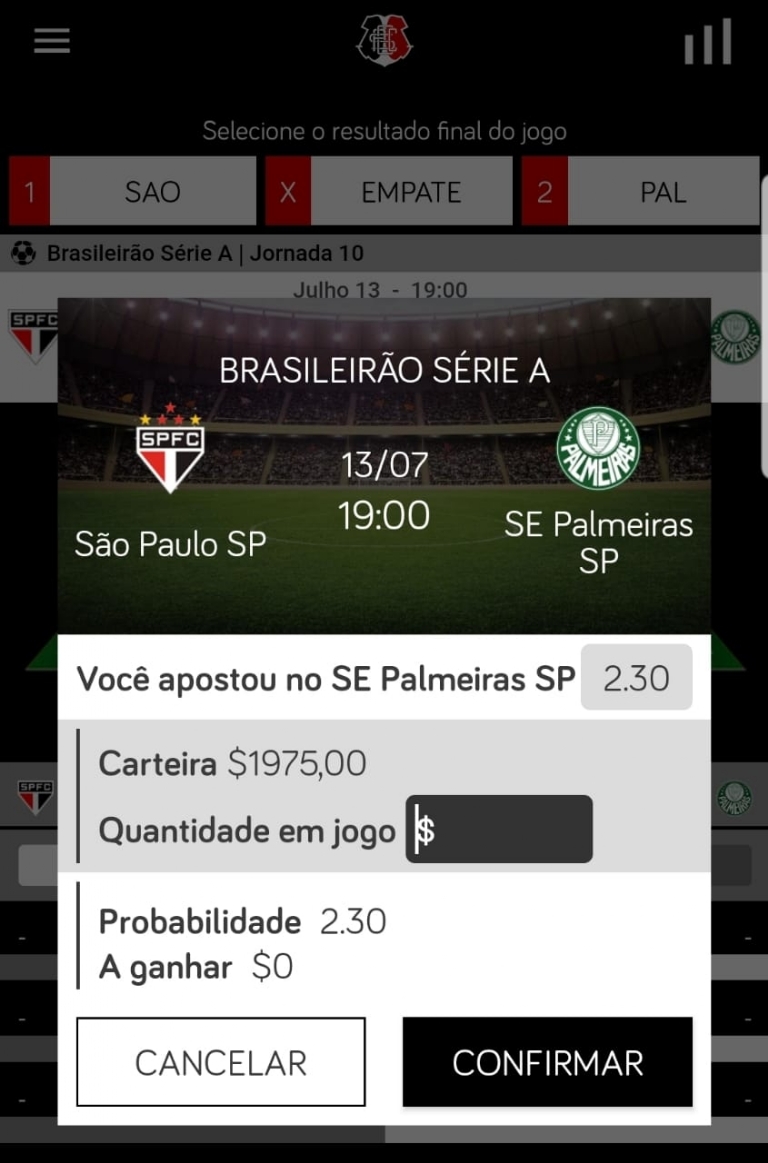Open the hamburger drawer menu
Screen dimensions: 768x1163
click(x=51, y=41)
